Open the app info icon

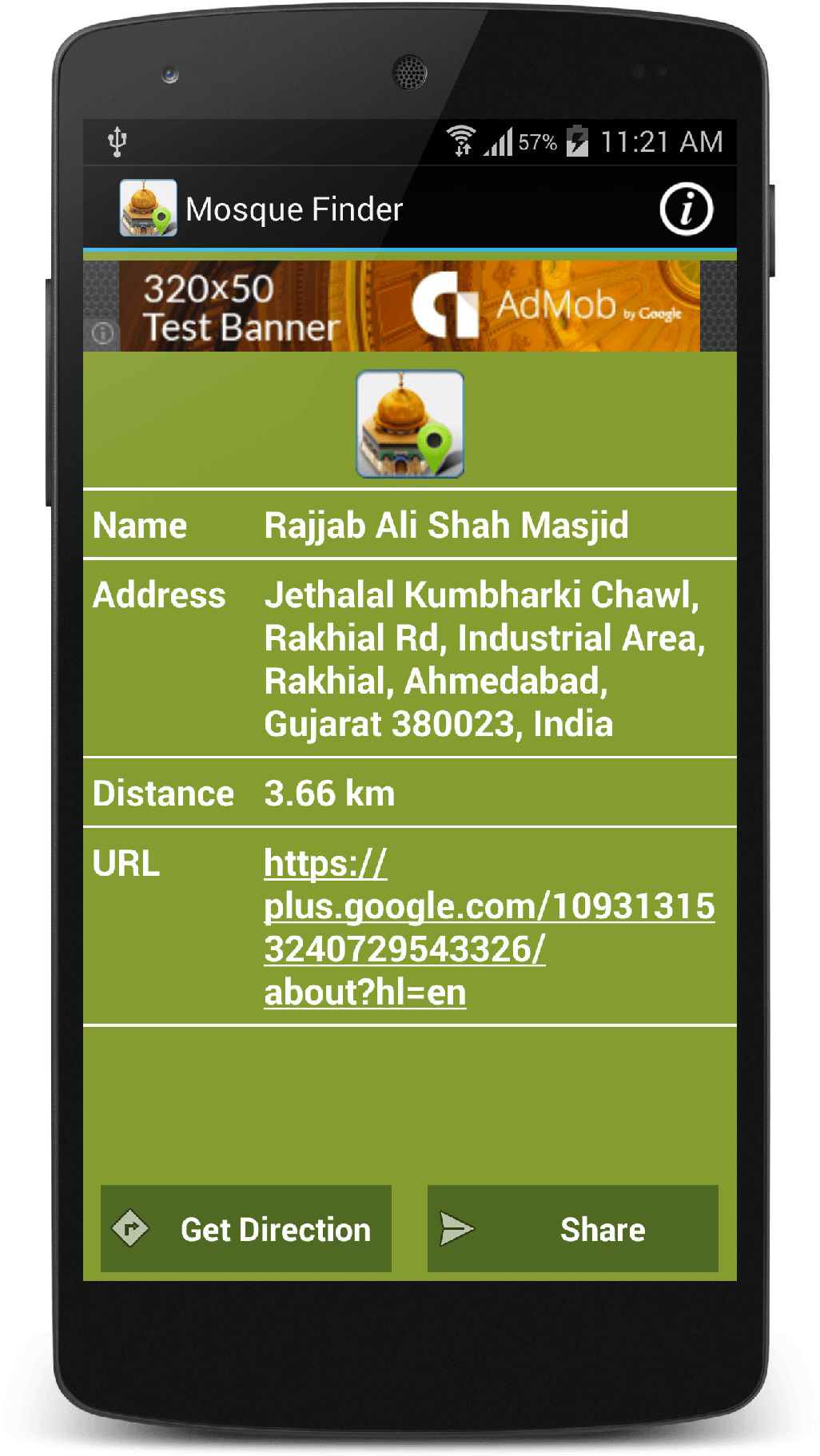[x=686, y=209]
